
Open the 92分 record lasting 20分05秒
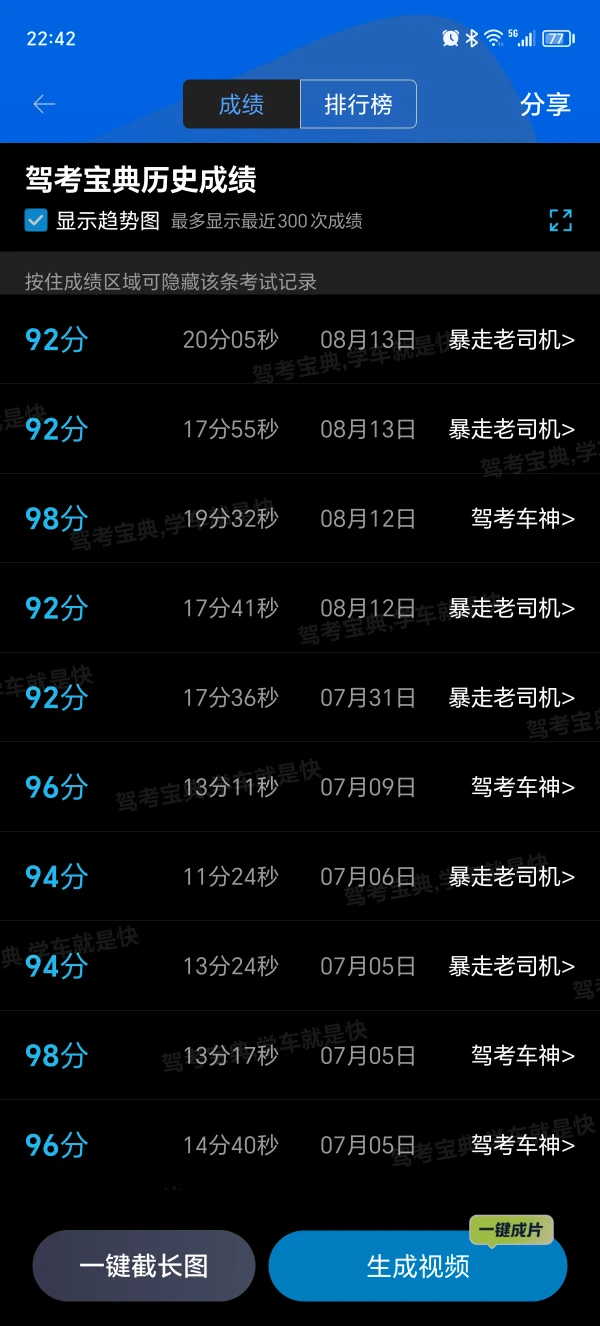[x=300, y=340]
